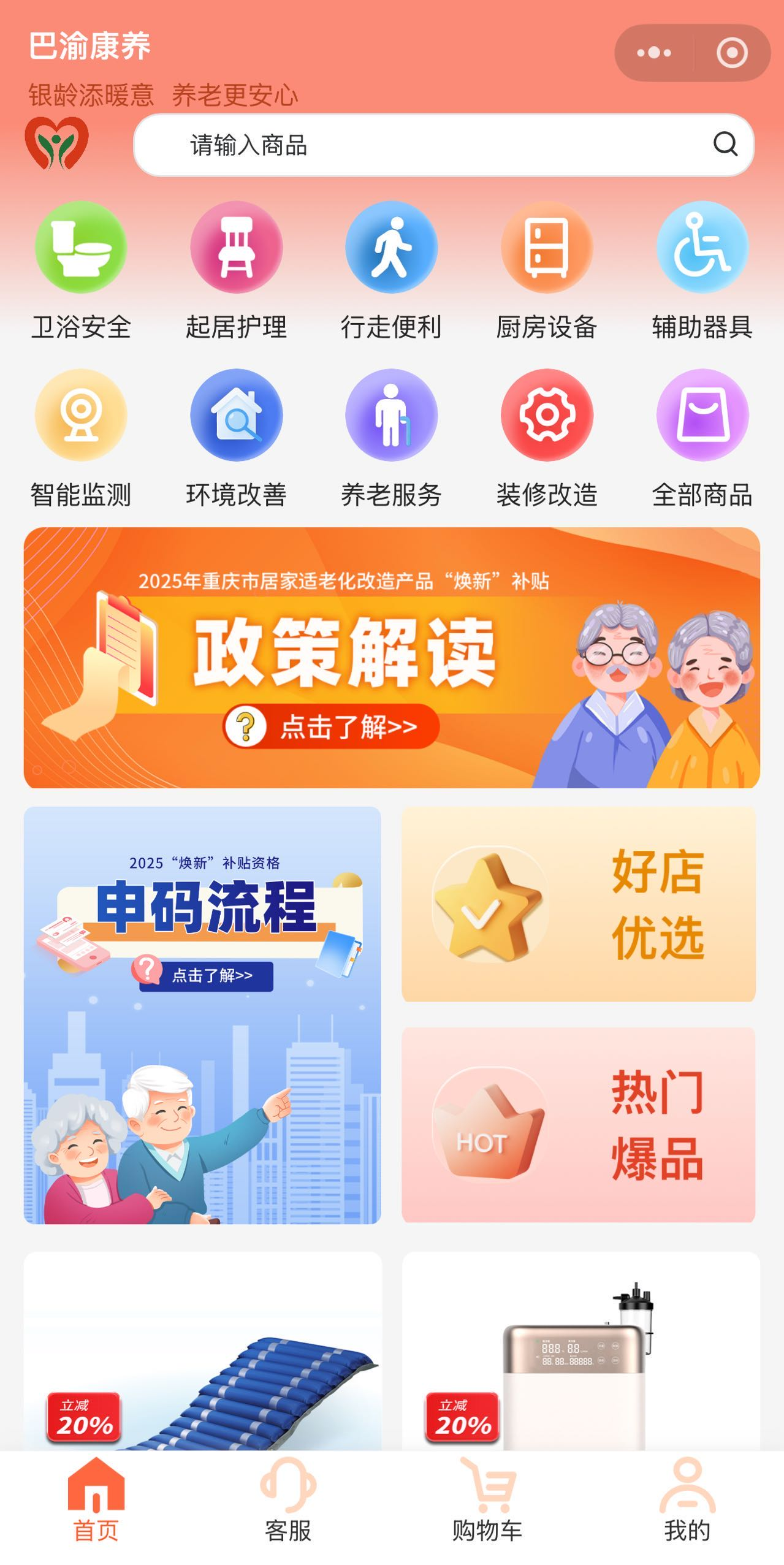Viewport: 784px width, 1565px height.
Task: Go to 养老服务 category
Action: (x=392, y=438)
